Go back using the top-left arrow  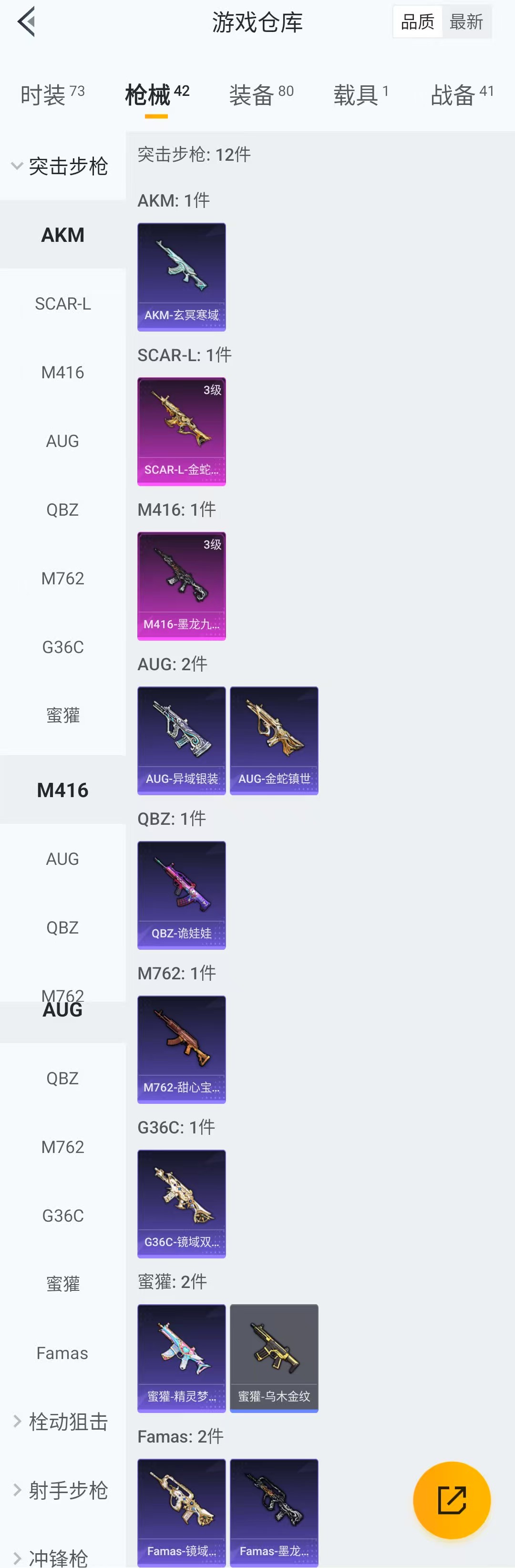point(26,22)
